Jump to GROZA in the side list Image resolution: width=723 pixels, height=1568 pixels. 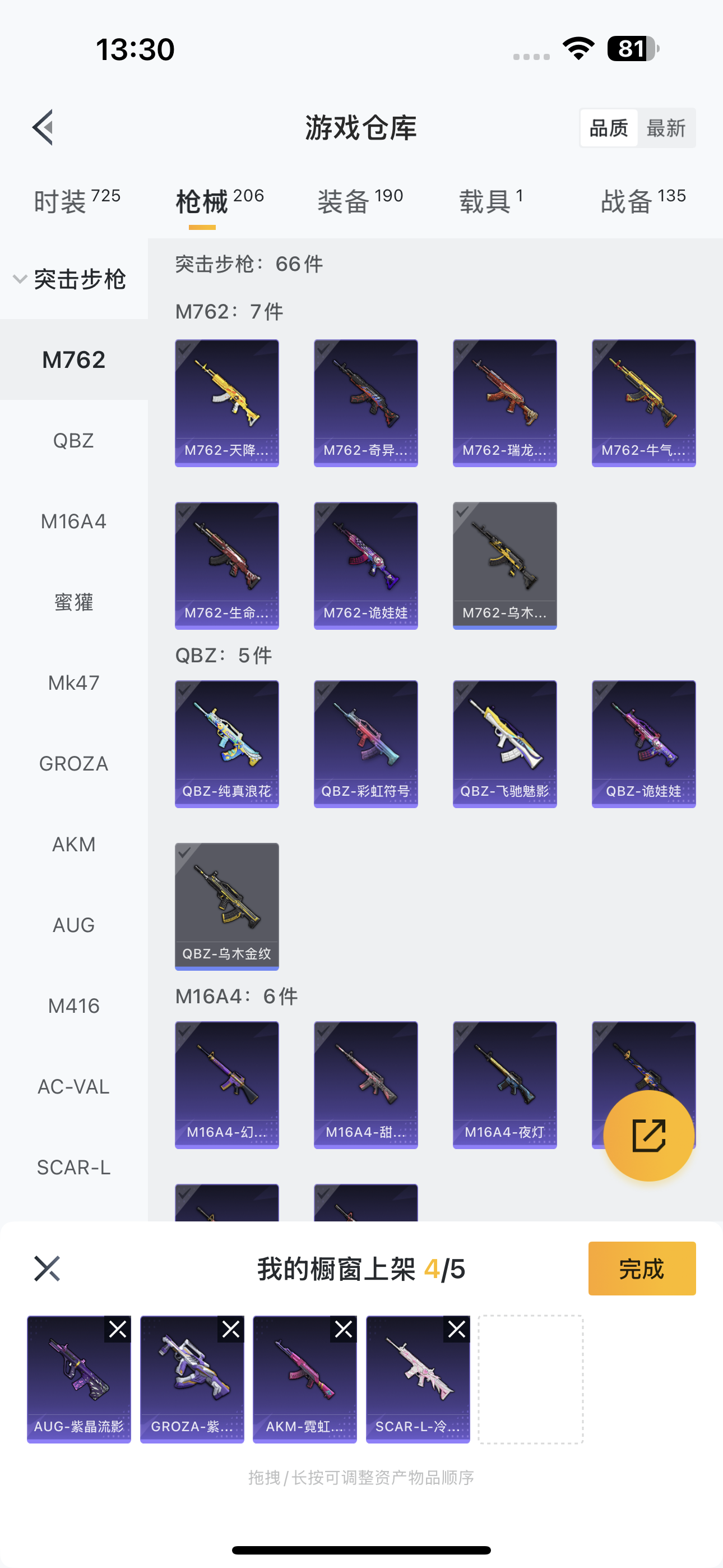pyautogui.click(x=73, y=763)
